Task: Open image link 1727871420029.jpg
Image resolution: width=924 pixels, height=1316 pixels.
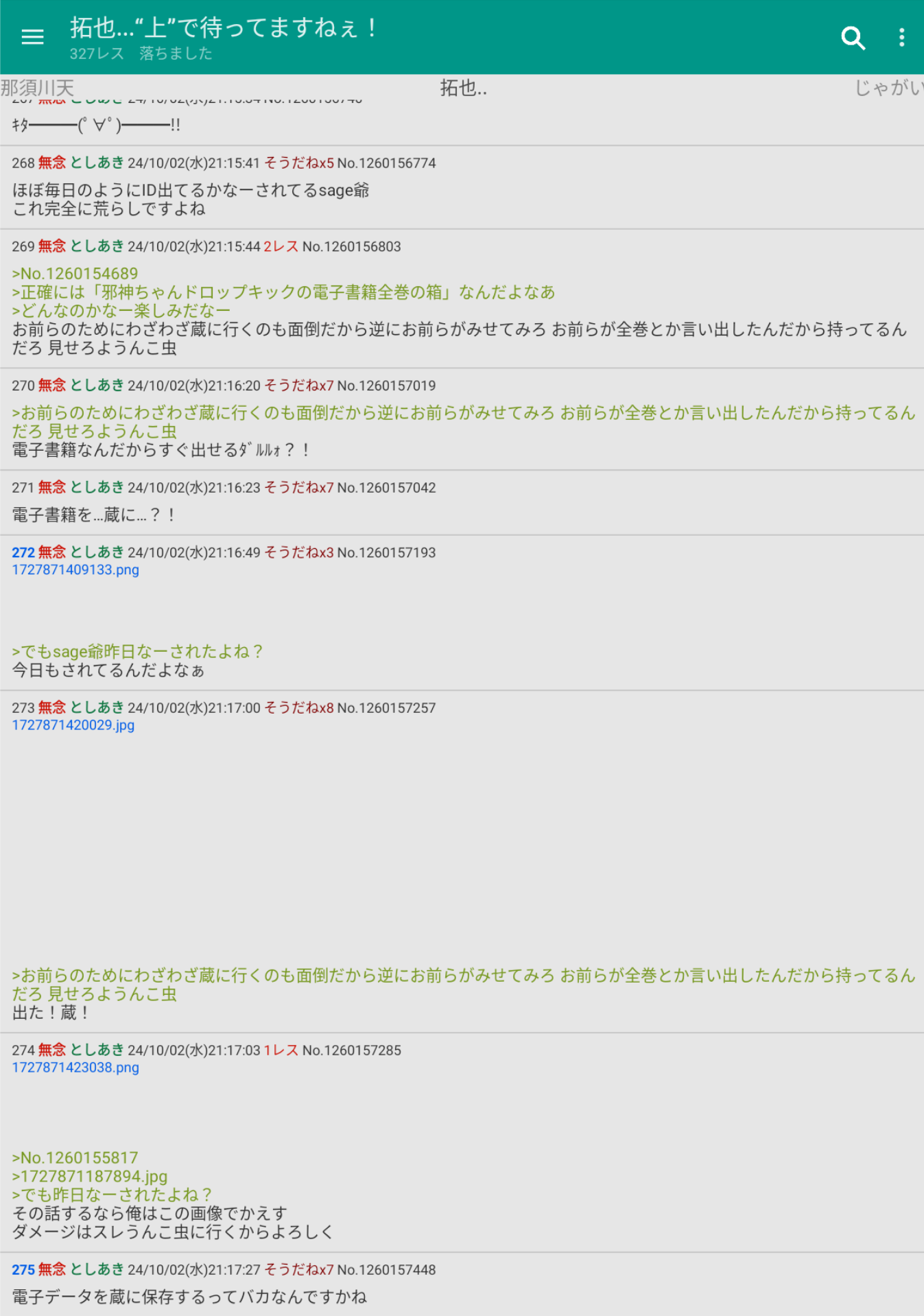Action: (73, 725)
